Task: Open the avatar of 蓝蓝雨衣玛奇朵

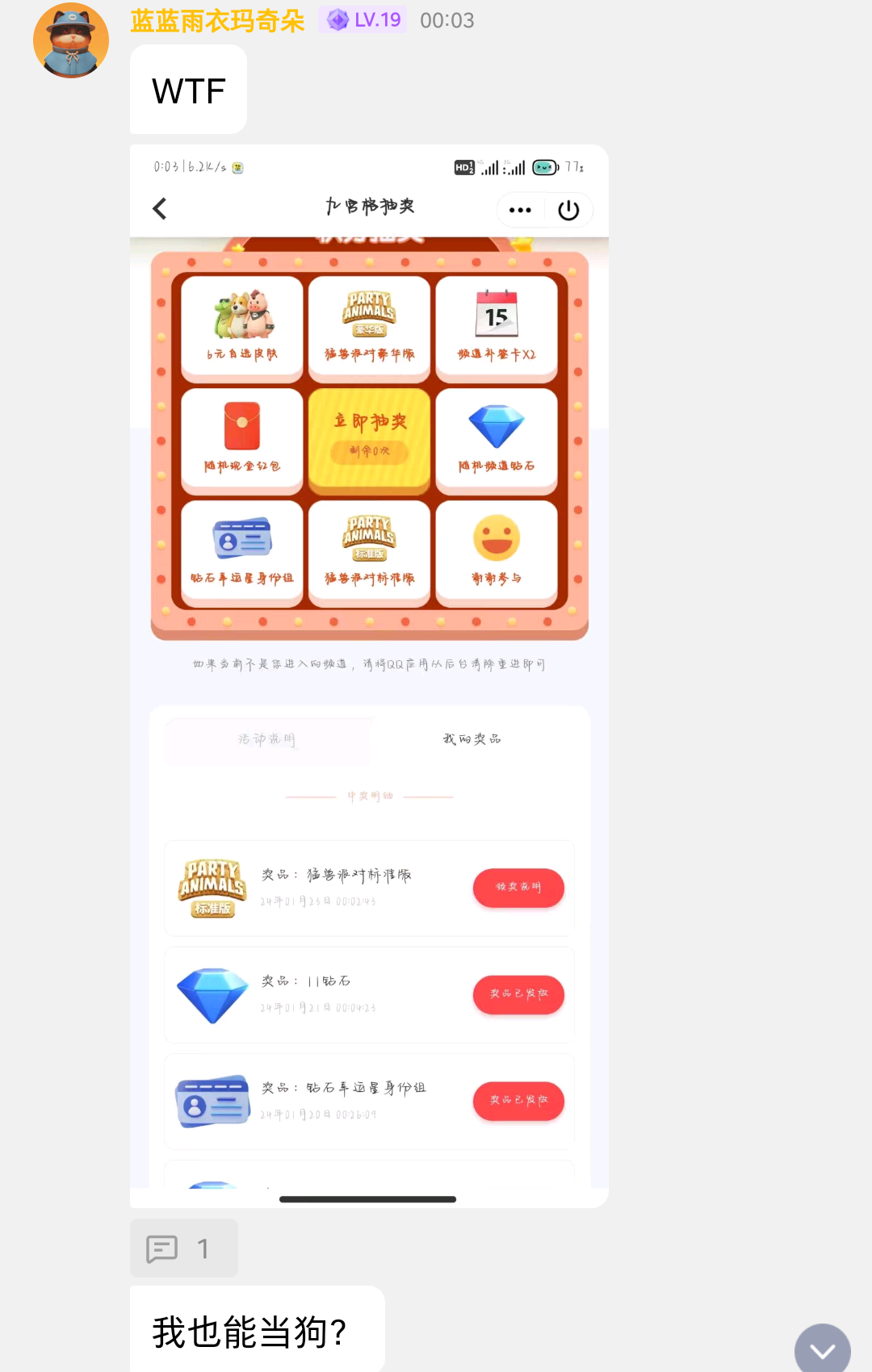Action: [x=71, y=40]
